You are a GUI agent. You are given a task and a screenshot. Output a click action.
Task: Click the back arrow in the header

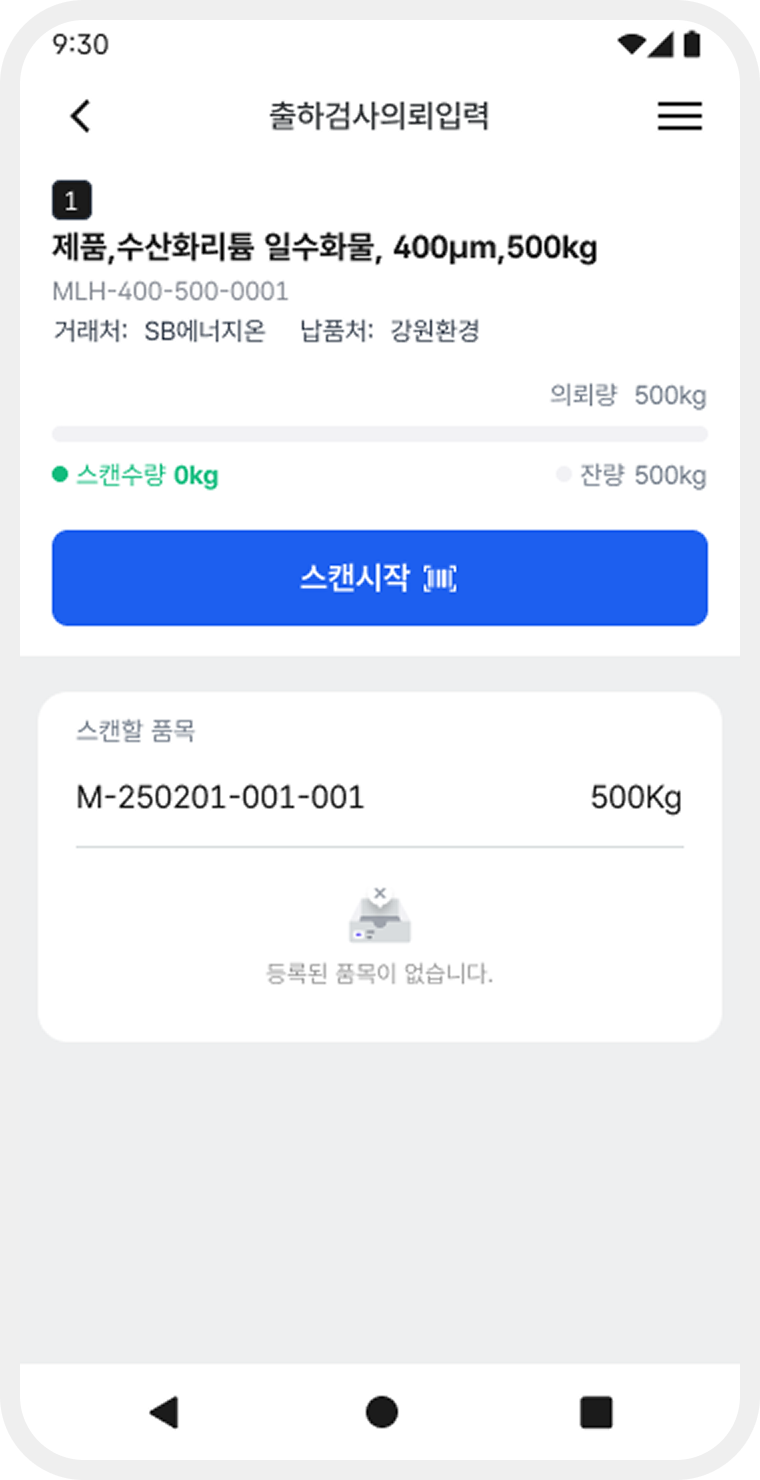(x=80, y=116)
